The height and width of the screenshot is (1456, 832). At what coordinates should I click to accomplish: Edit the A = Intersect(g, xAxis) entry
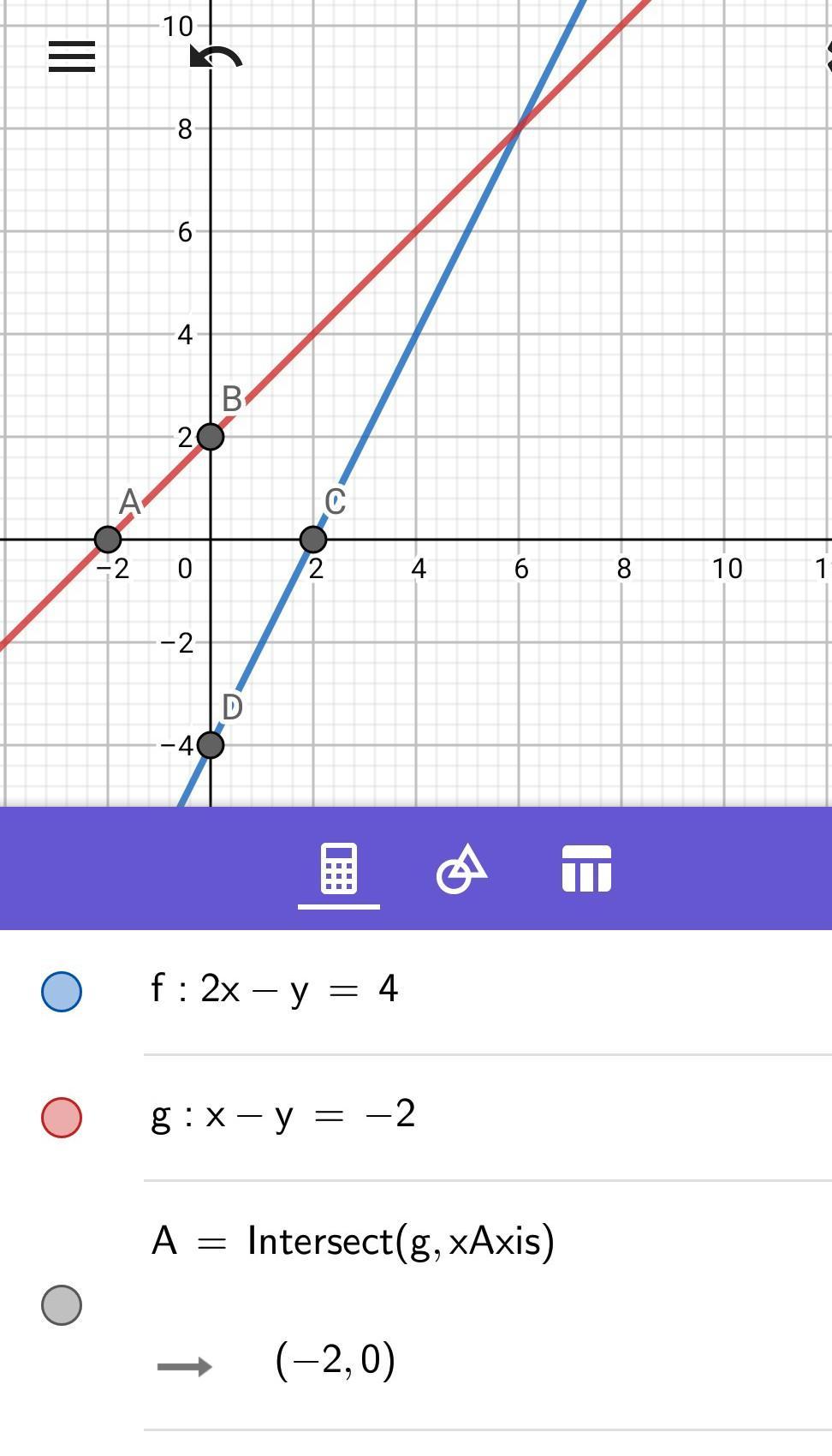click(x=354, y=1241)
